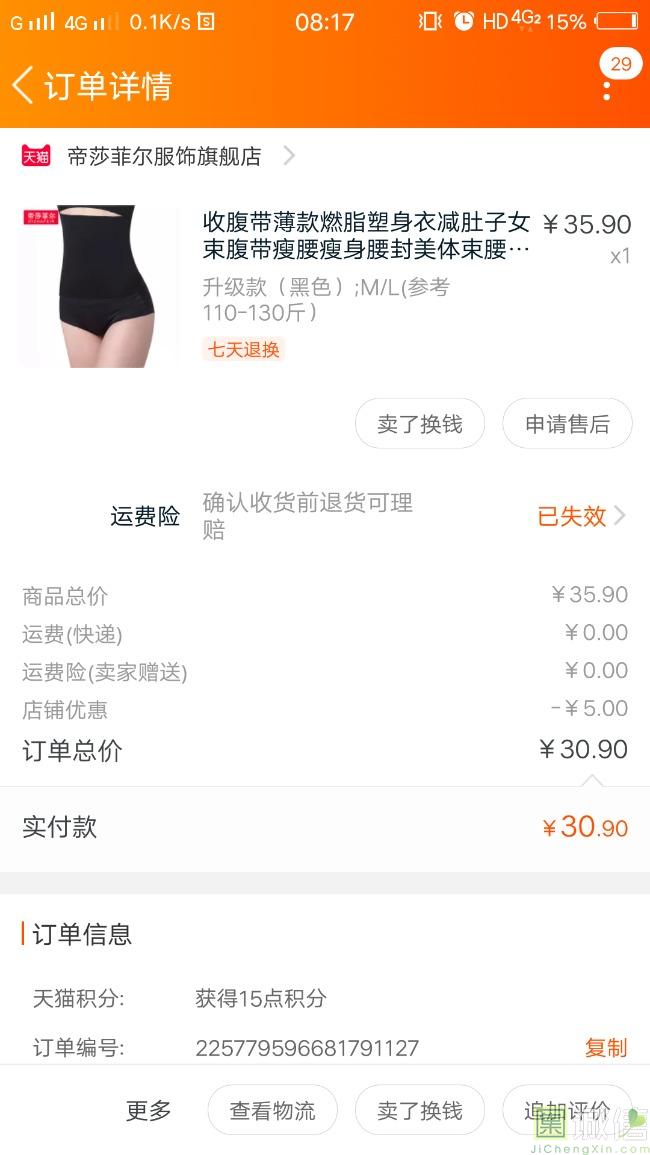The height and width of the screenshot is (1155, 650).
Task: Tap 查看物流 to track shipment
Action: [272, 1110]
